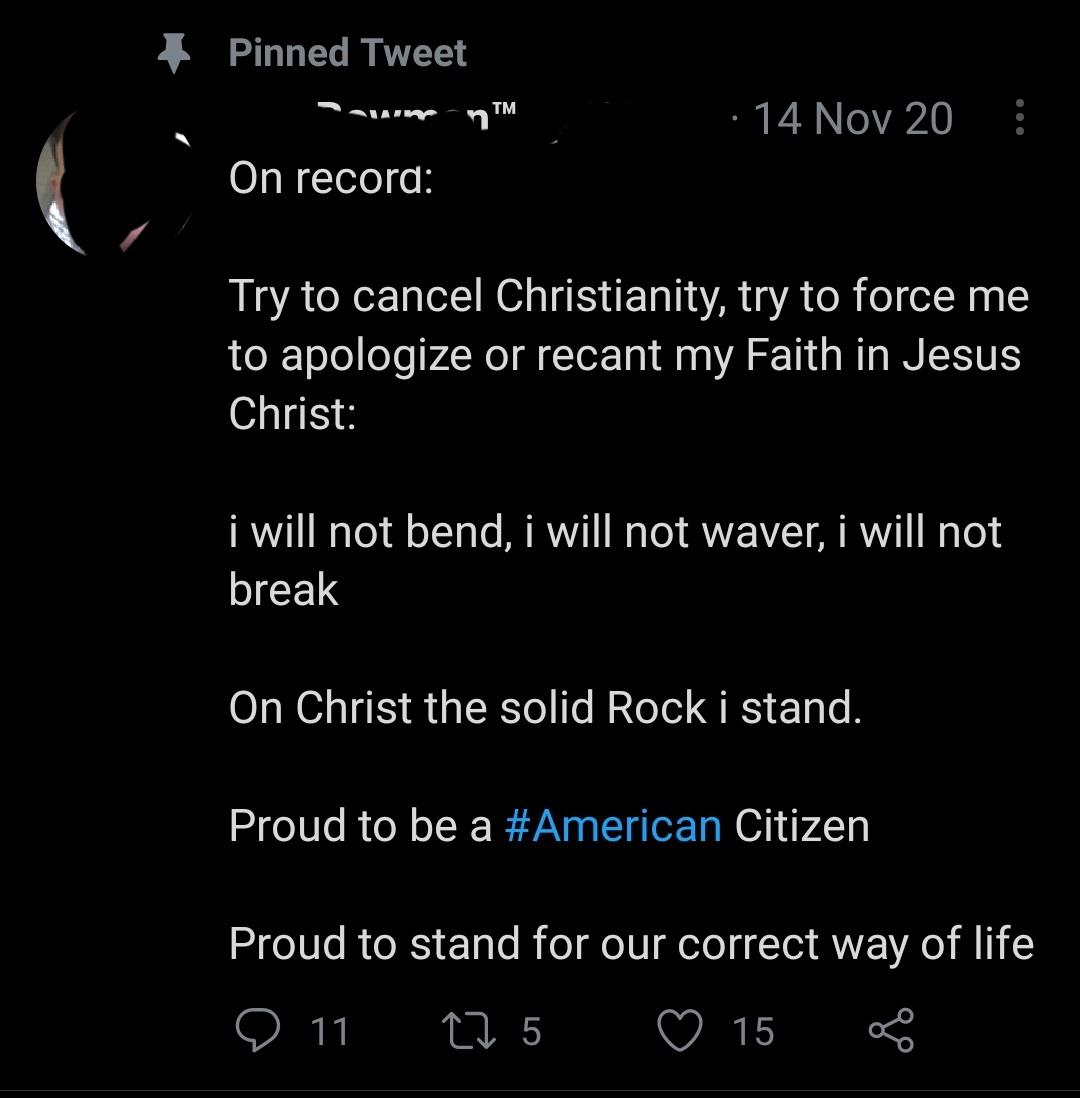Open the 14 Nov 20 timestamp
The width and height of the screenshot is (1080, 1098).
[857, 119]
